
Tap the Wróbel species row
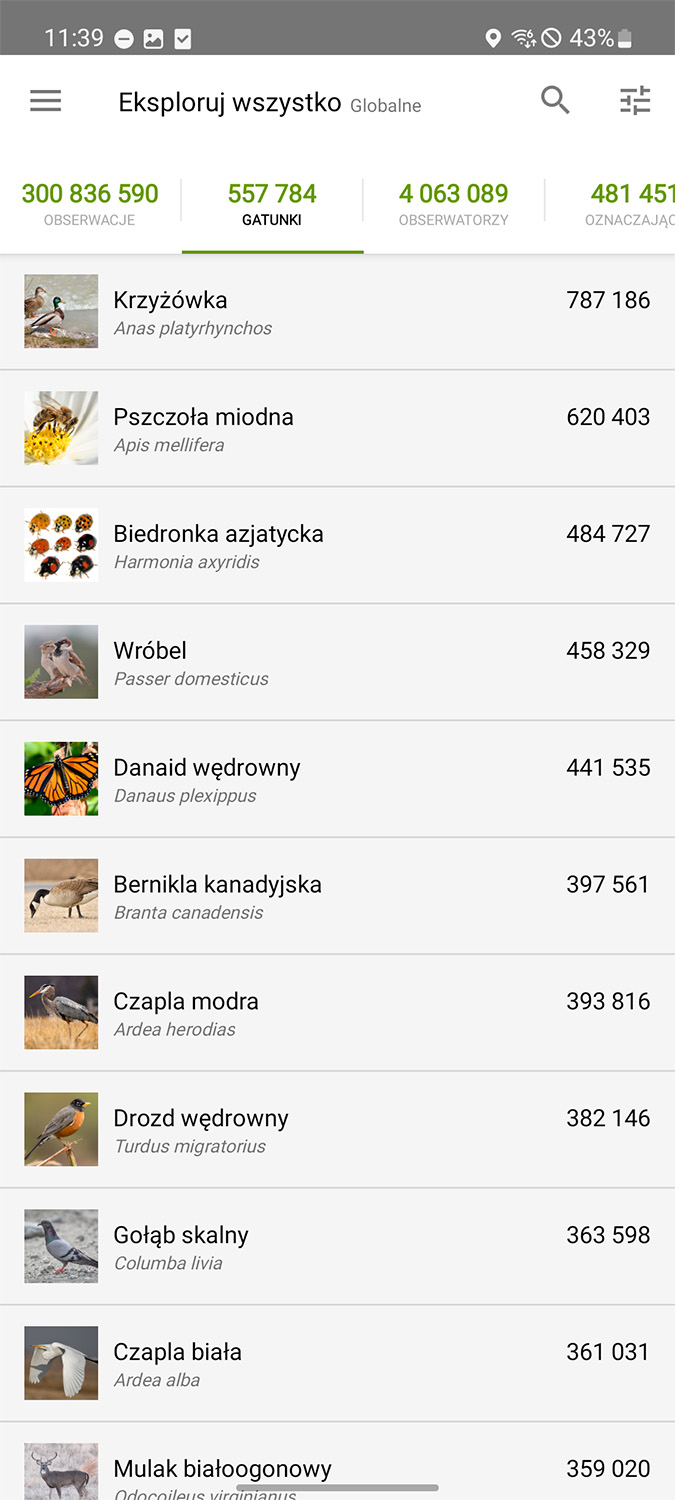coord(337,663)
